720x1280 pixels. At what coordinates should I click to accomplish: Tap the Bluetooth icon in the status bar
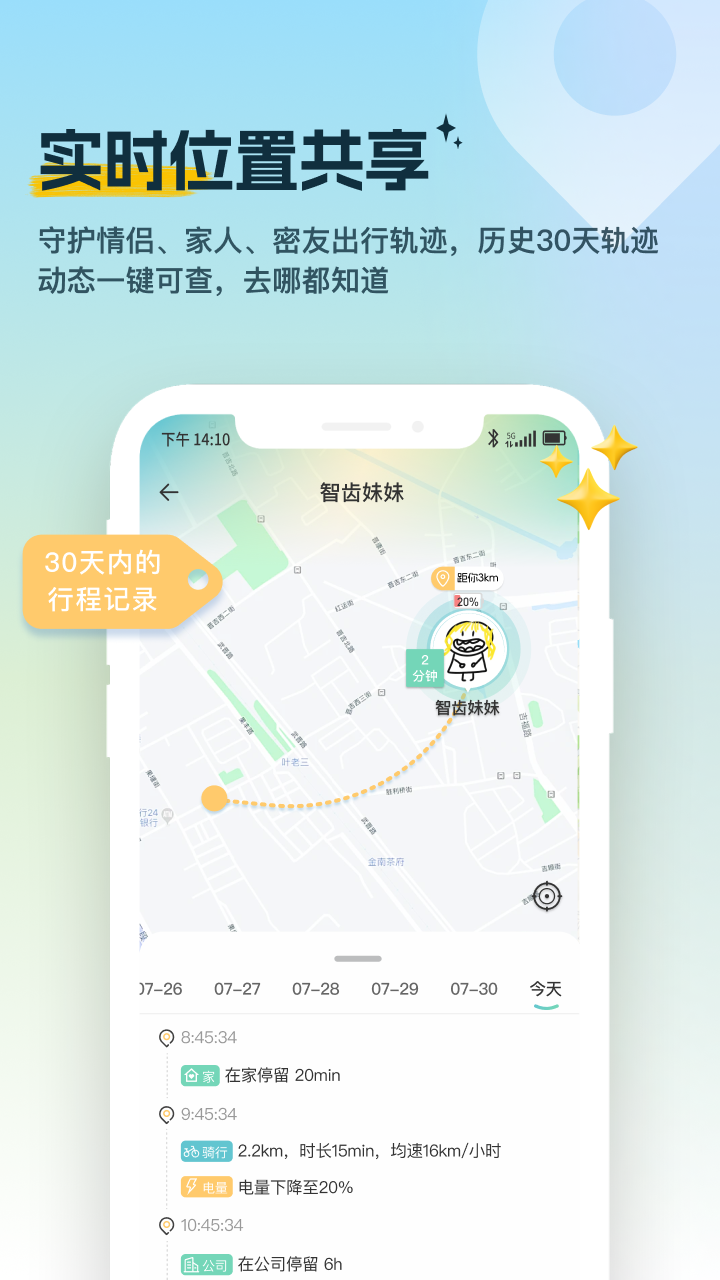(492, 437)
